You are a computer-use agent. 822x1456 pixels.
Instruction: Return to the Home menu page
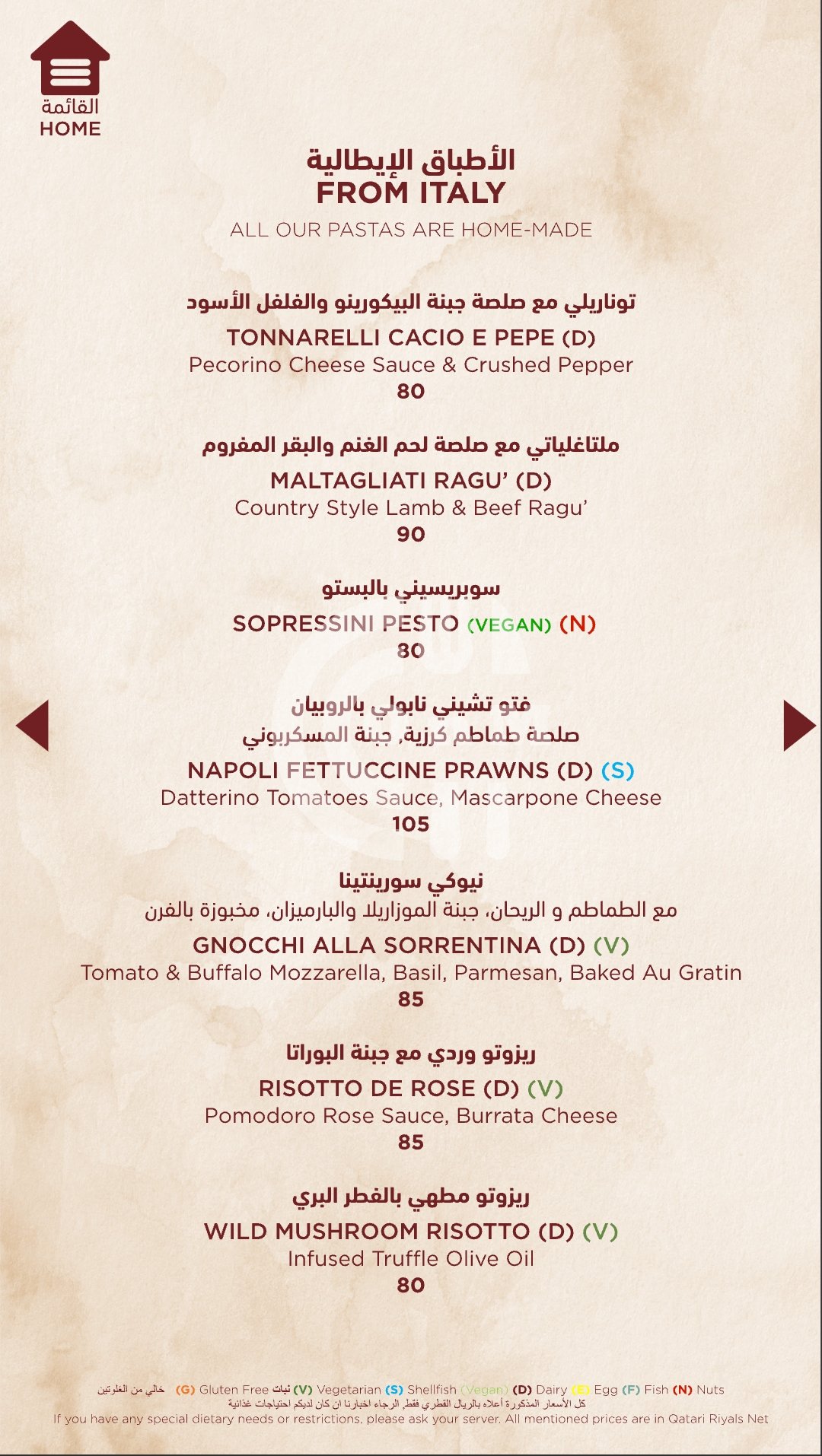click(70, 79)
